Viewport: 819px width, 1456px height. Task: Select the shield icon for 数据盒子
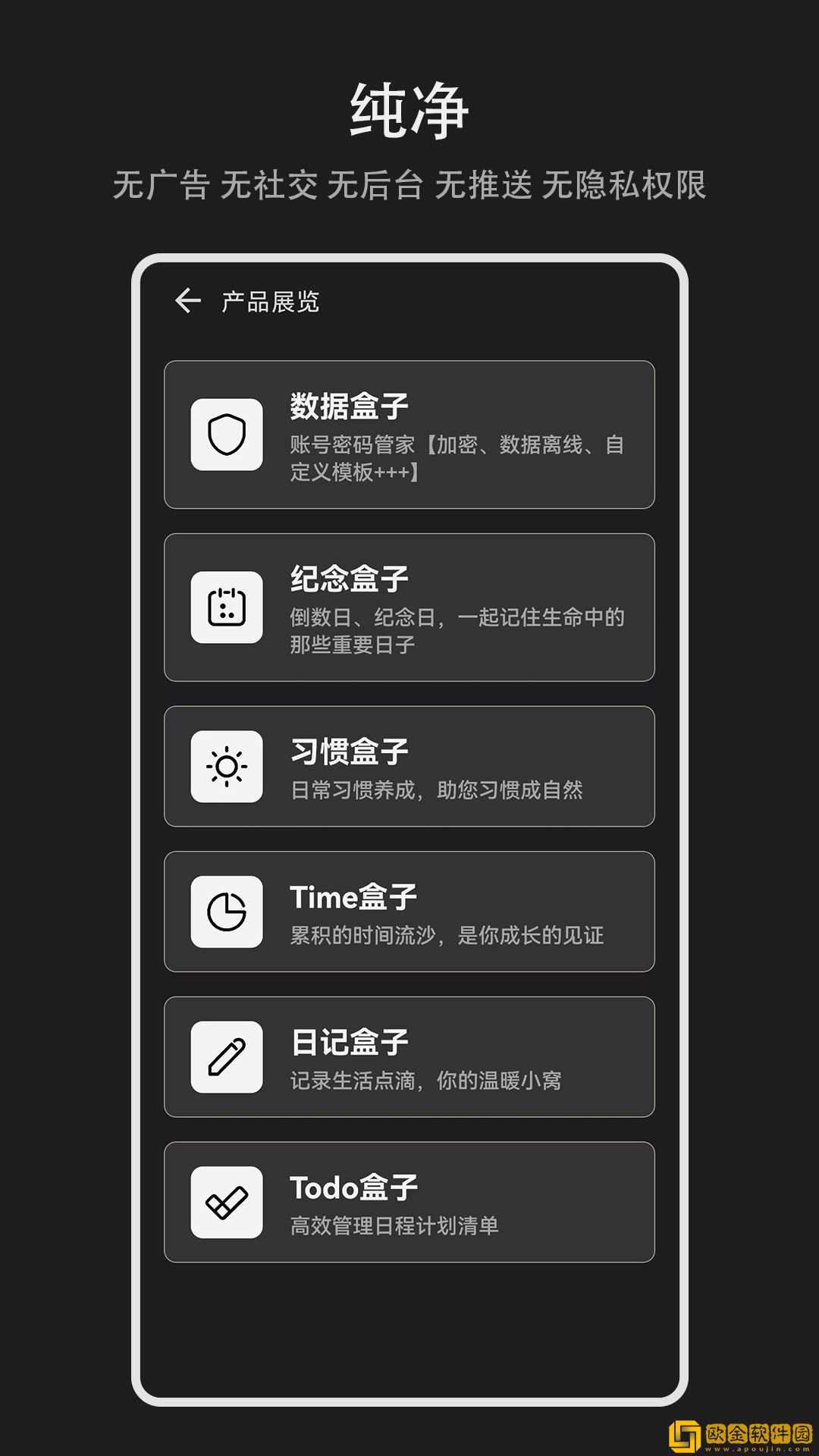[x=227, y=433]
